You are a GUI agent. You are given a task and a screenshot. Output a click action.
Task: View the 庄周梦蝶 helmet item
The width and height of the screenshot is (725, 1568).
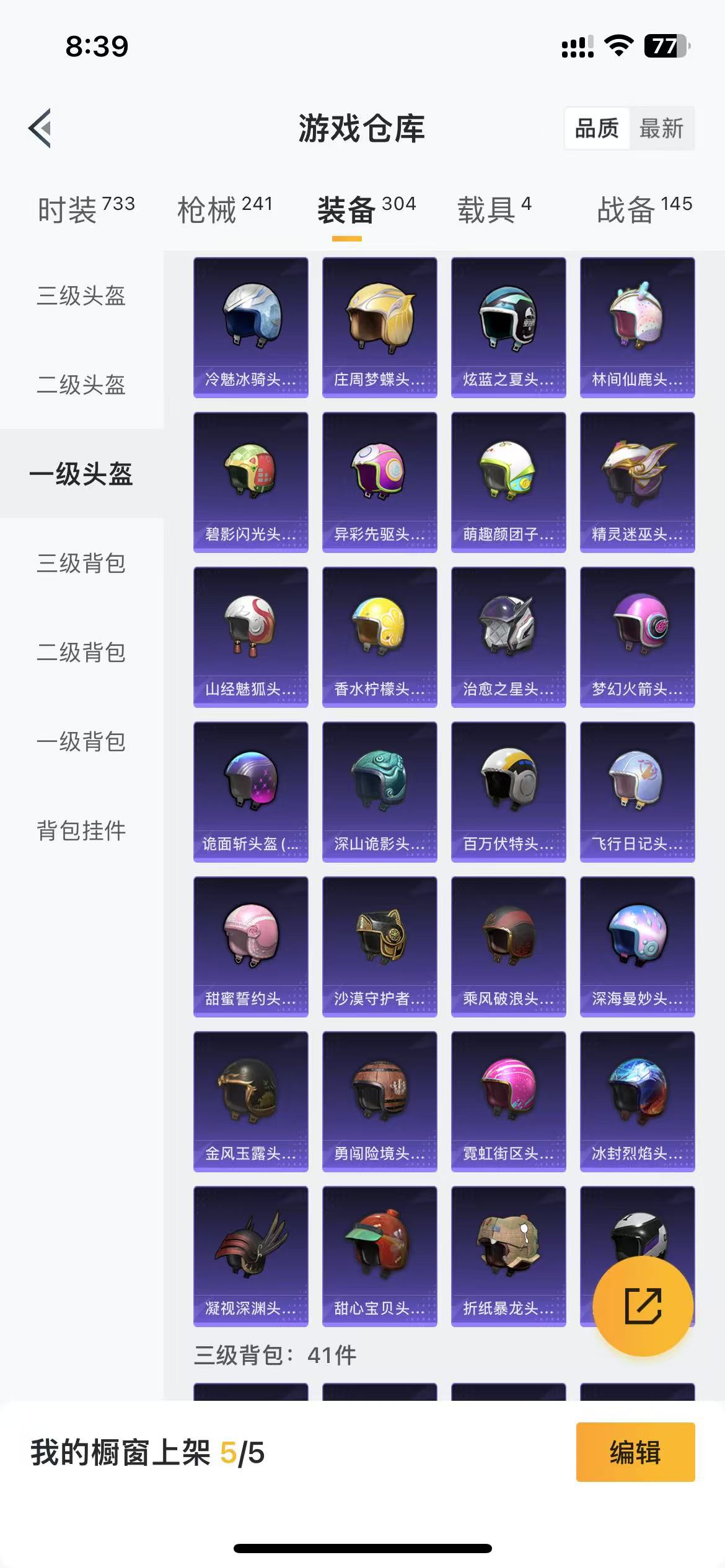point(380,328)
